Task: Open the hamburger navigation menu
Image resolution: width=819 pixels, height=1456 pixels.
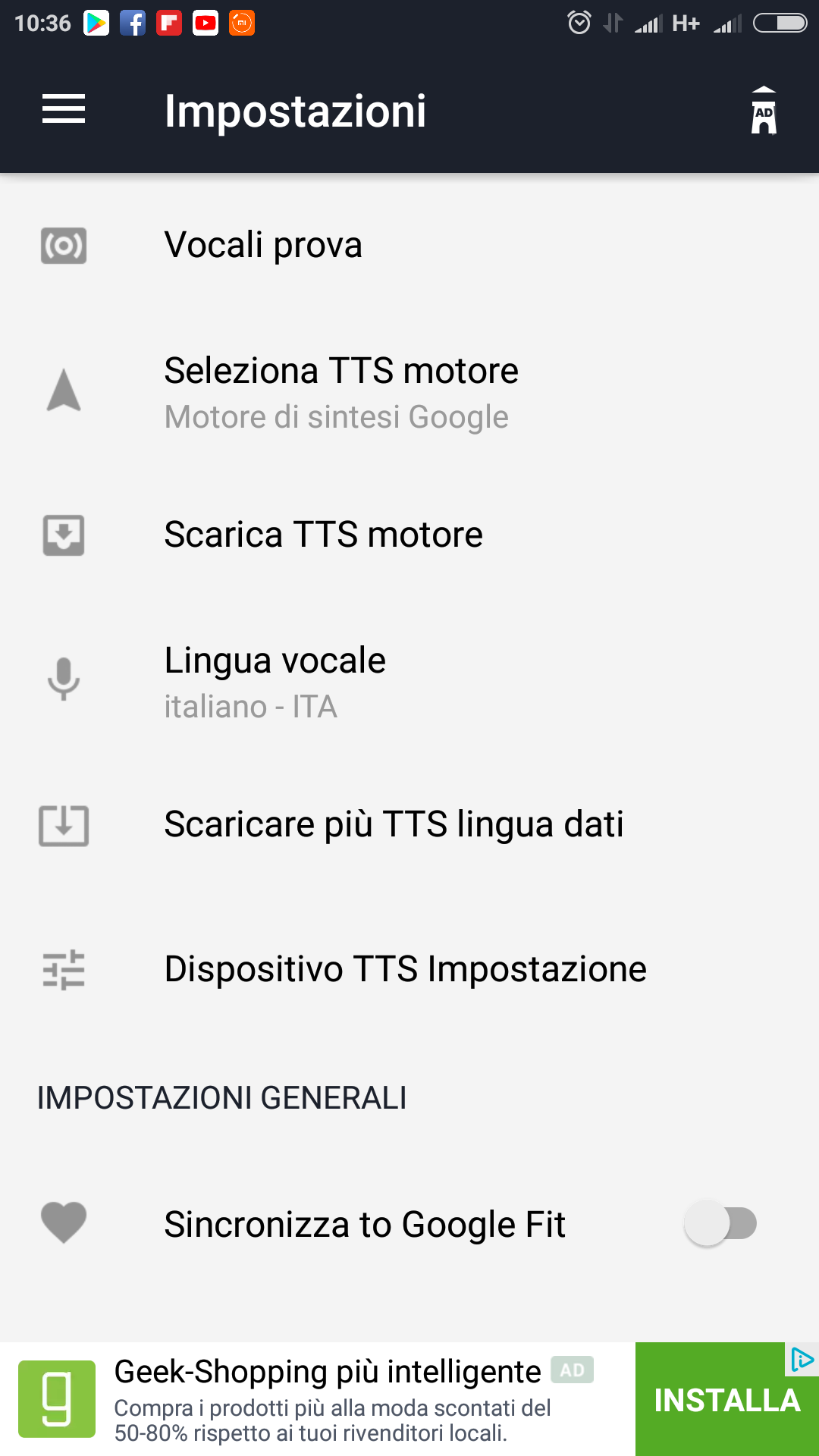Action: pos(64,109)
